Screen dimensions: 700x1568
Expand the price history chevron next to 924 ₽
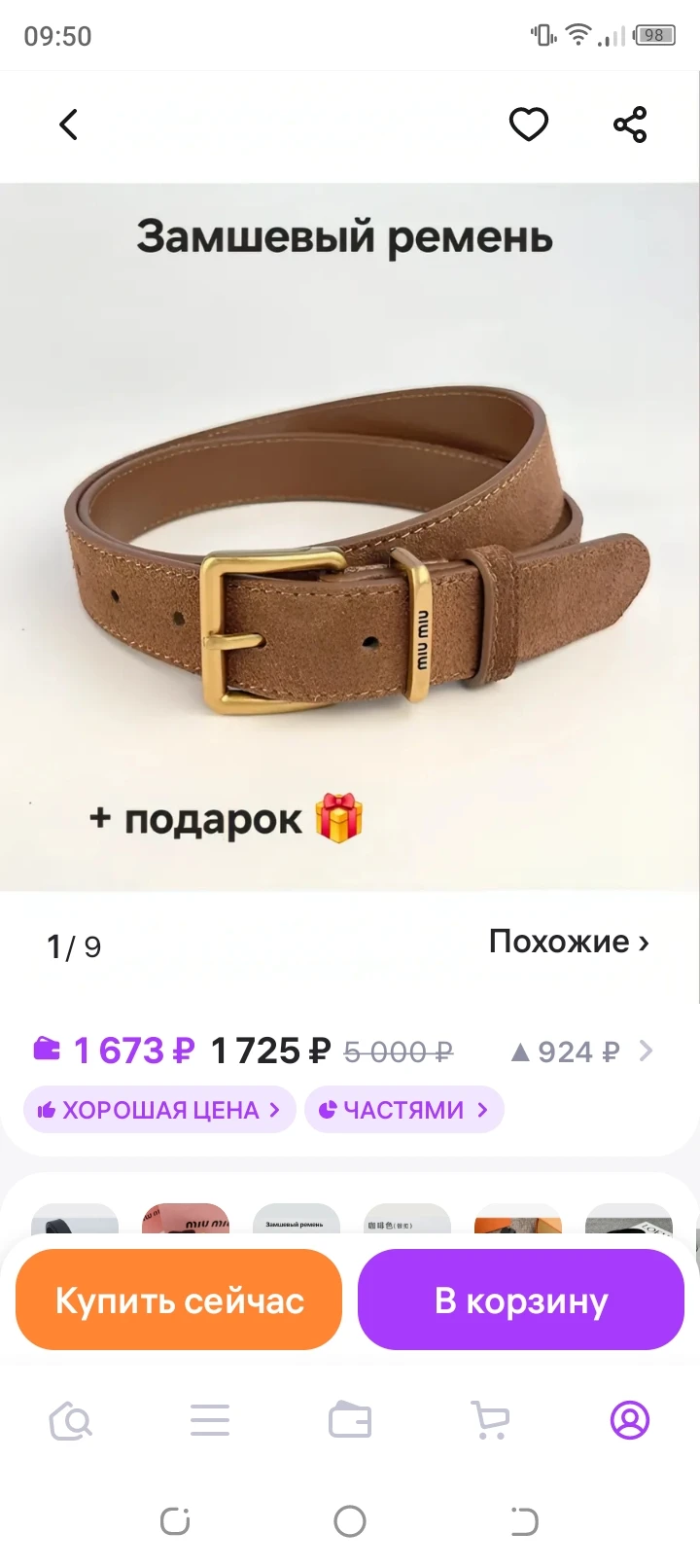[646, 1051]
